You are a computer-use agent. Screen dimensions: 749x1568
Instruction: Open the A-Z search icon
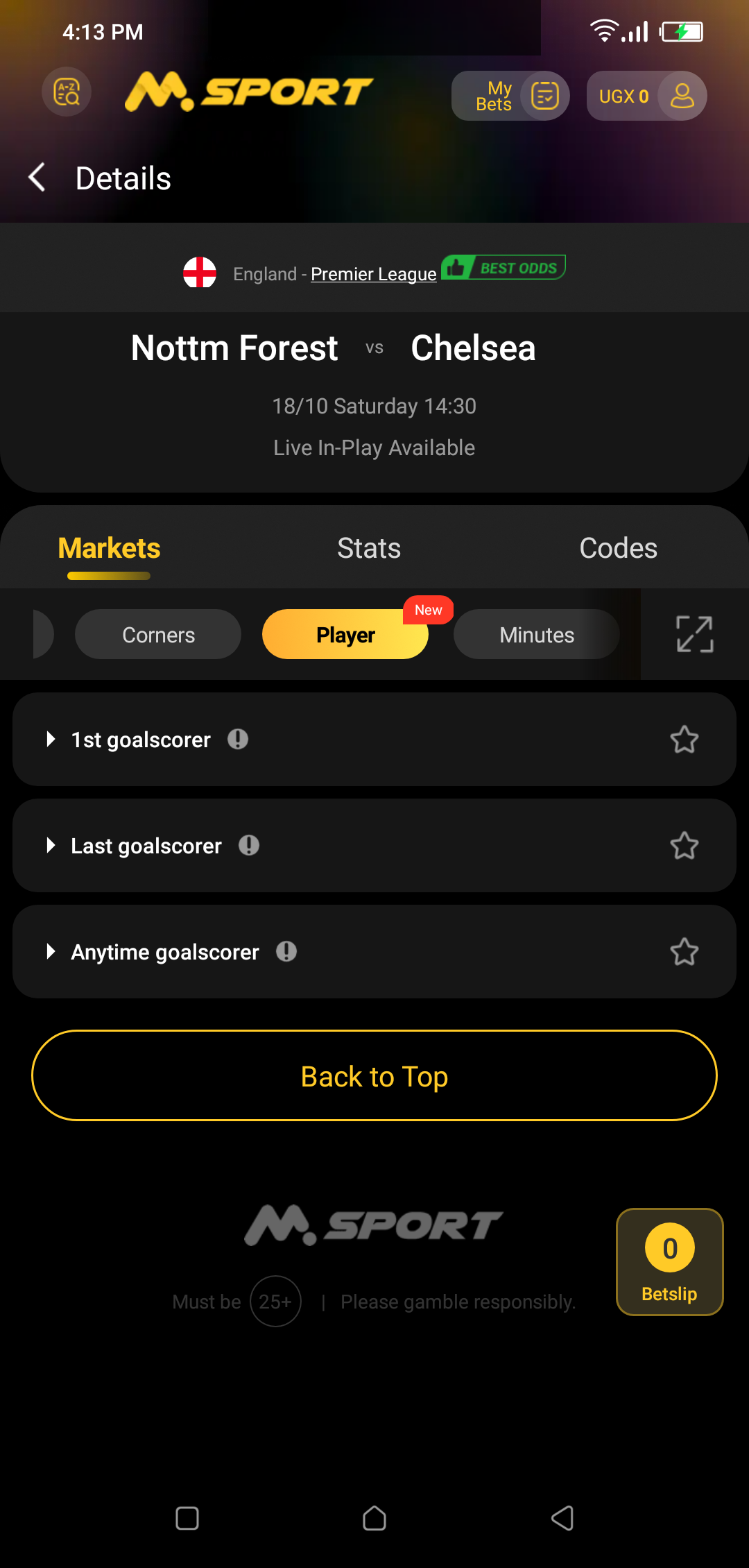click(x=67, y=92)
